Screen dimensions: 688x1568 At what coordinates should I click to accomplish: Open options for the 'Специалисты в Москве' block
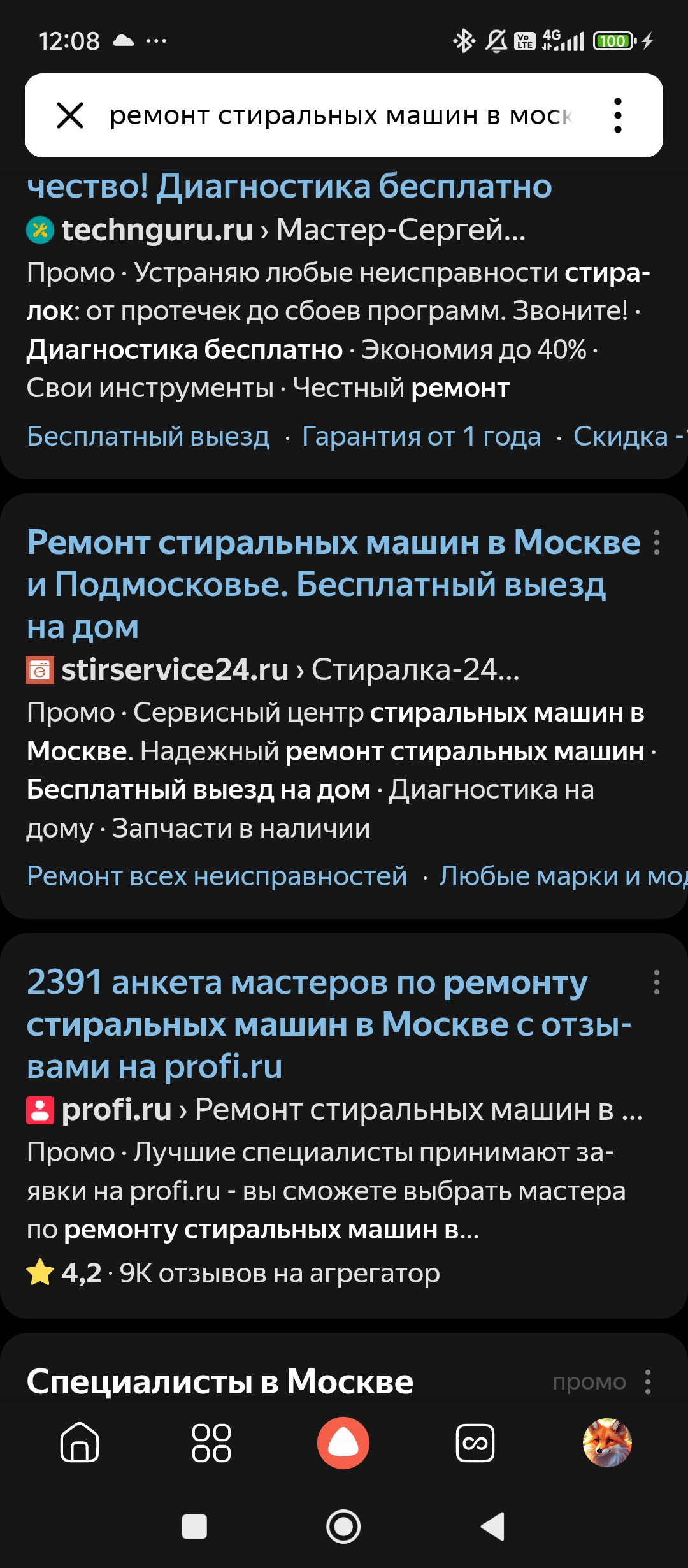pos(648,1382)
